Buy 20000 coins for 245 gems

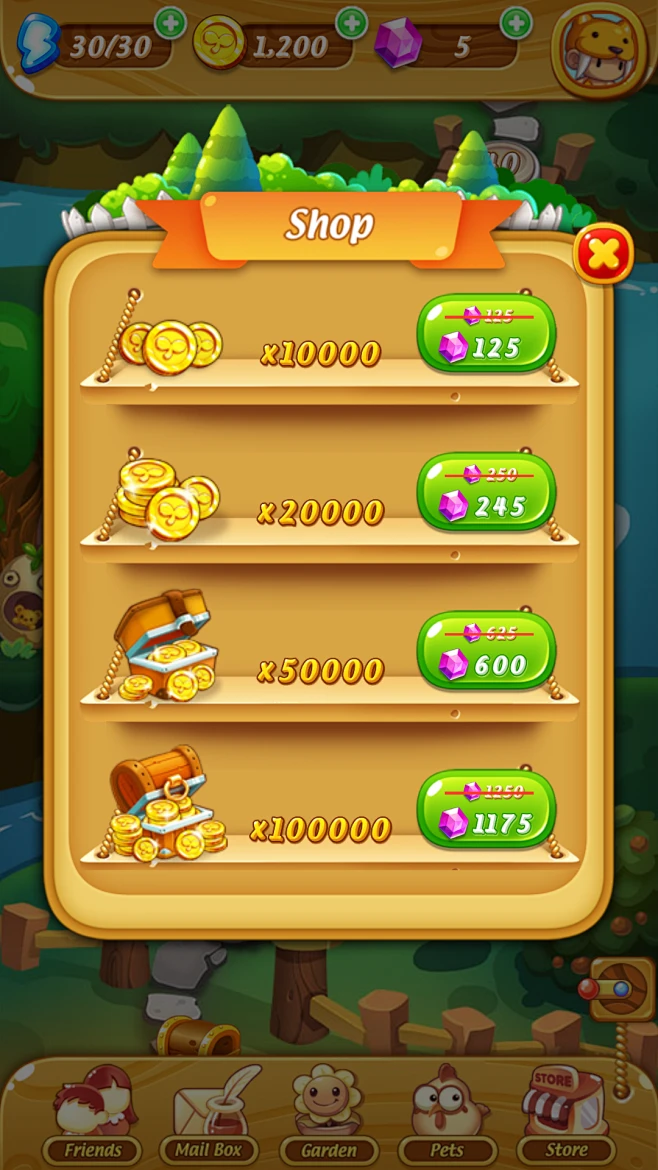tap(486, 492)
